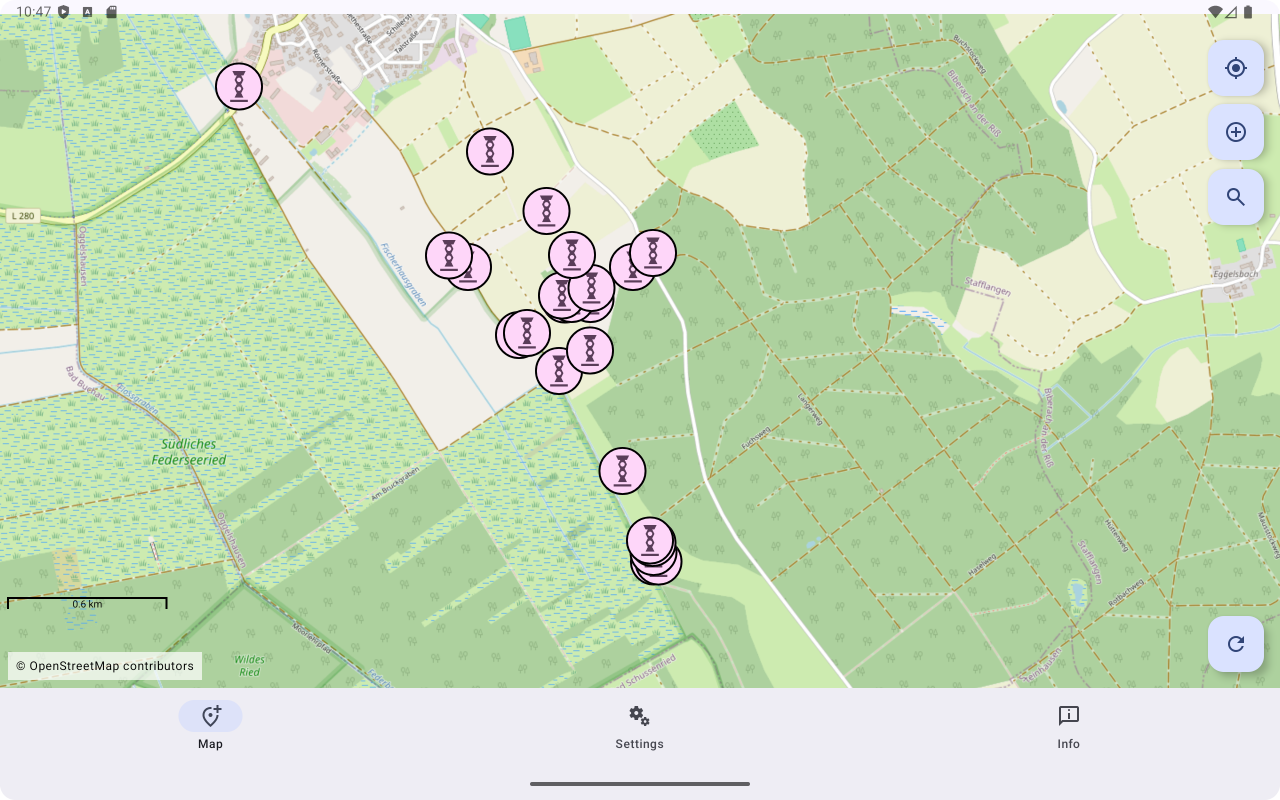Open the map search
The height and width of the screenshot is (800, 1280).
click(1236, 197)
